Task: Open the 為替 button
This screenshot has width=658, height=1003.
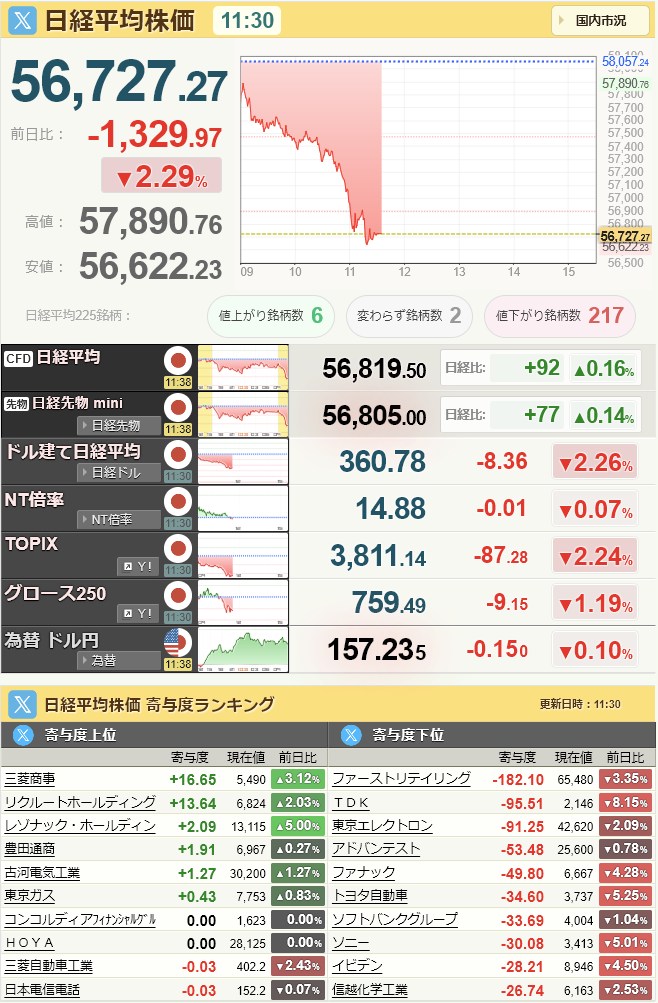Action: [x=117, y=660]
